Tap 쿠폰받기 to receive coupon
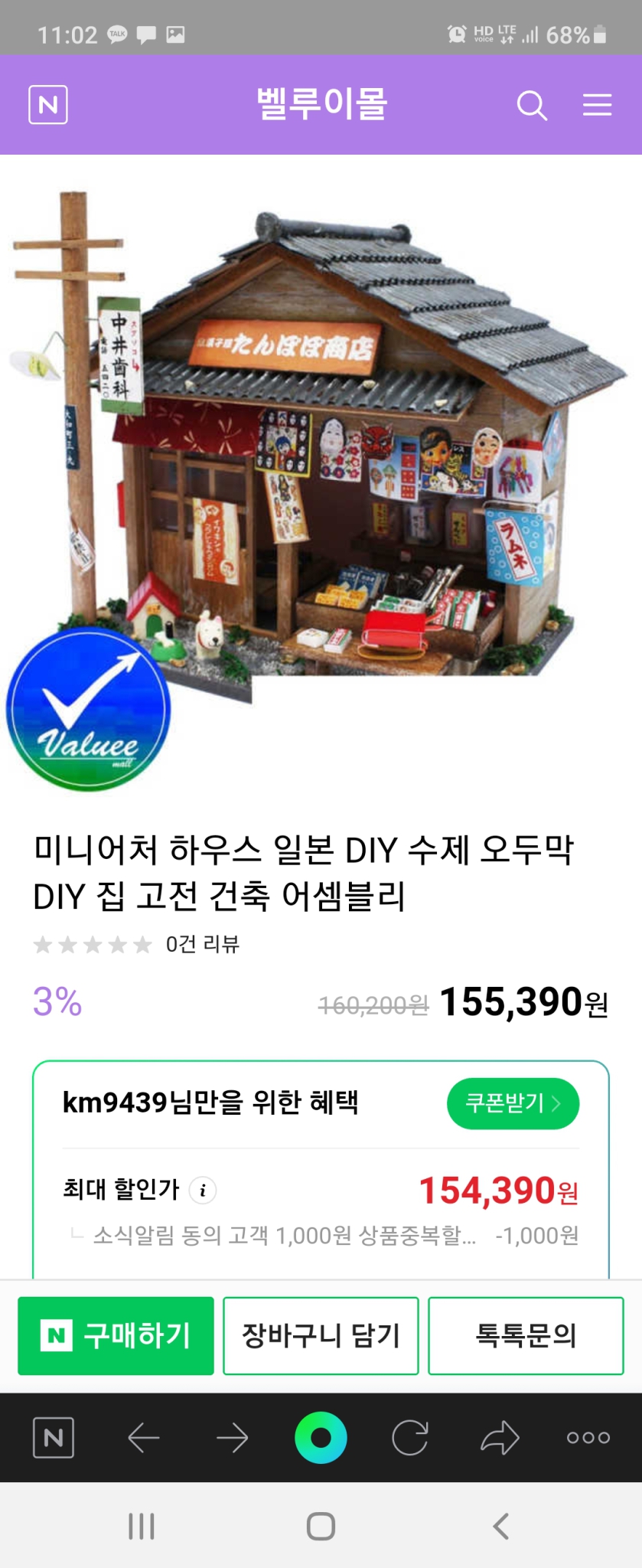The height and width of the screenshot is (1568, 642). (513, 1103)
